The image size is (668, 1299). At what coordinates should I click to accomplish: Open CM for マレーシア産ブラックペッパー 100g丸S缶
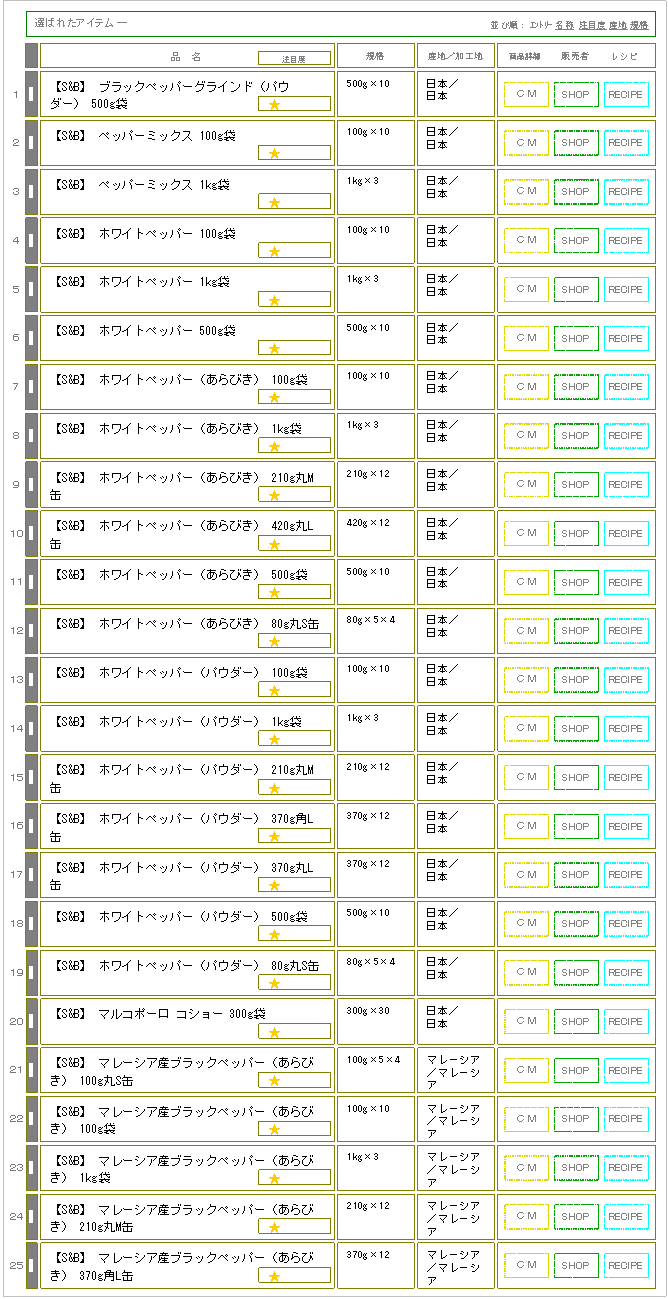click(526, 1070)
